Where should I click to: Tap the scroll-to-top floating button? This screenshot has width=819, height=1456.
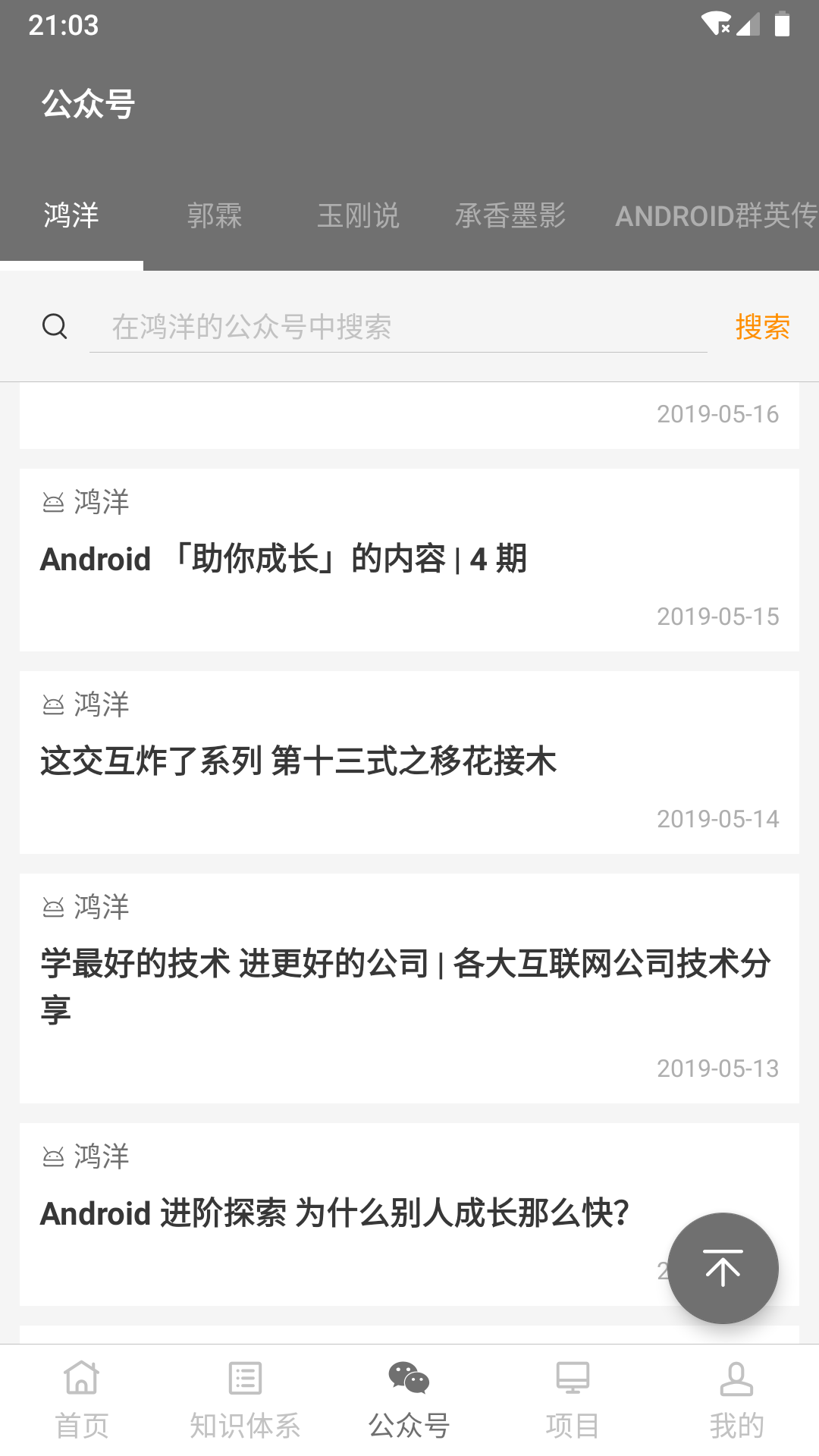pyautogui.click(x=723, y=1268)
